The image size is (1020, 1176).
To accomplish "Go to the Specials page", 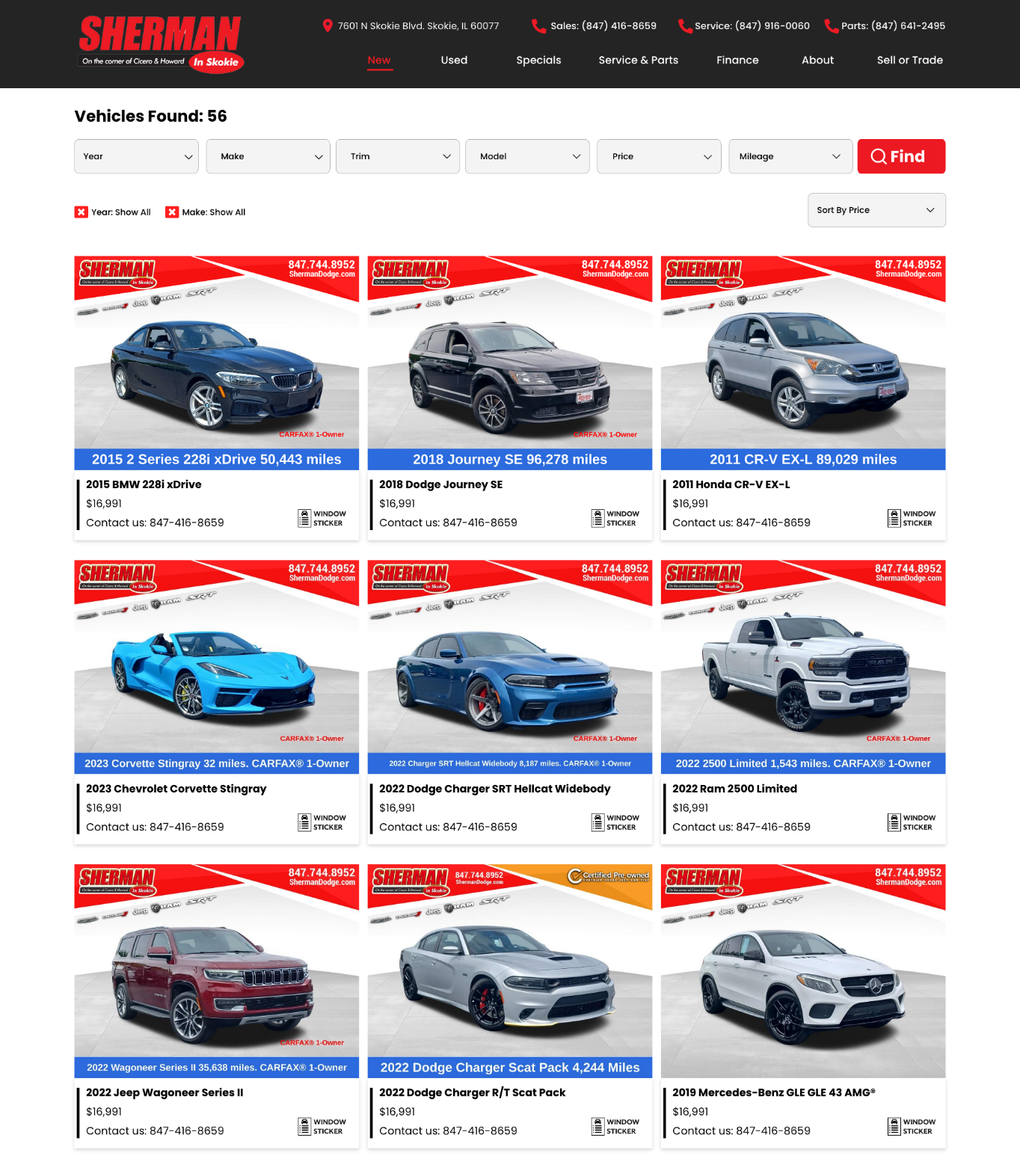I will click(x=538, y=60).
